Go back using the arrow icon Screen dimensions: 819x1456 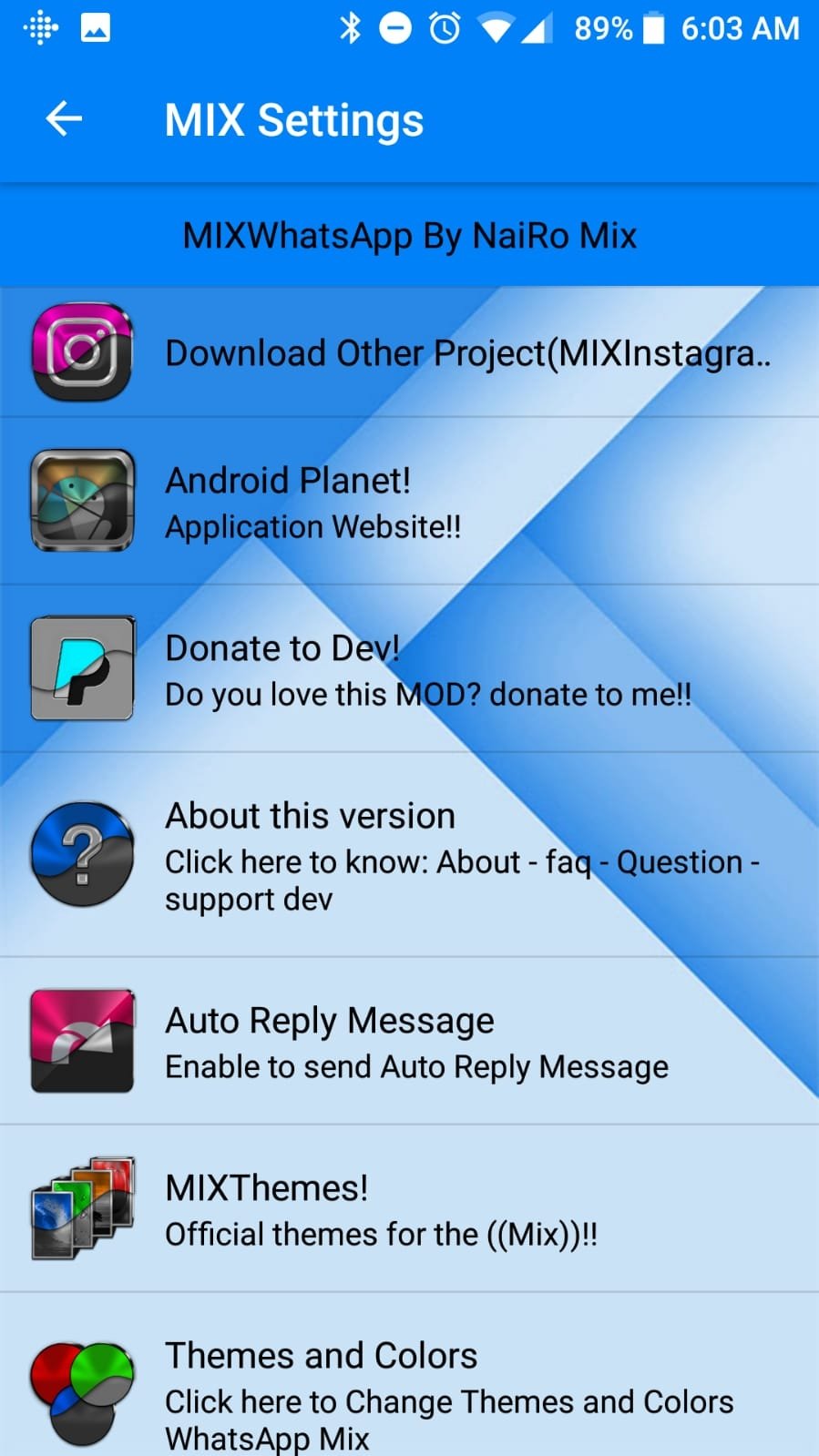(64, 119)
